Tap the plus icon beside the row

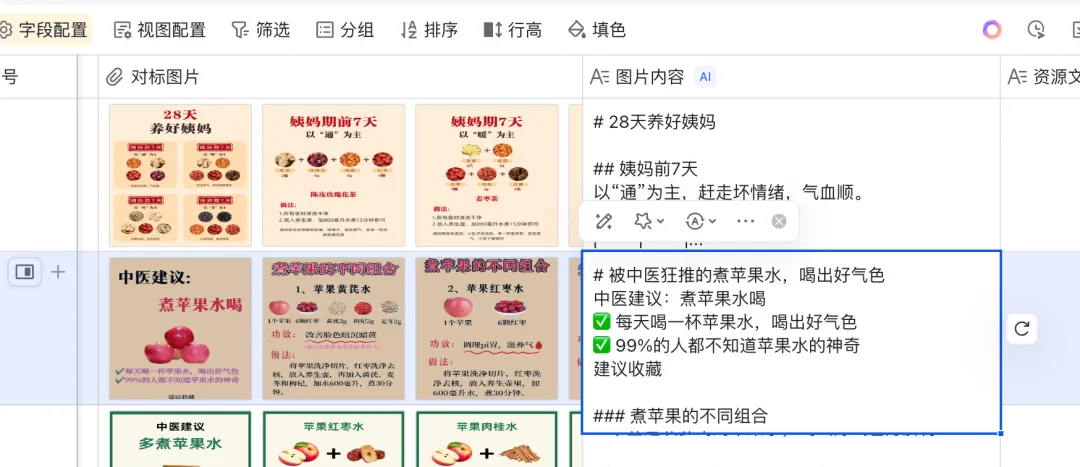(58, 271)
